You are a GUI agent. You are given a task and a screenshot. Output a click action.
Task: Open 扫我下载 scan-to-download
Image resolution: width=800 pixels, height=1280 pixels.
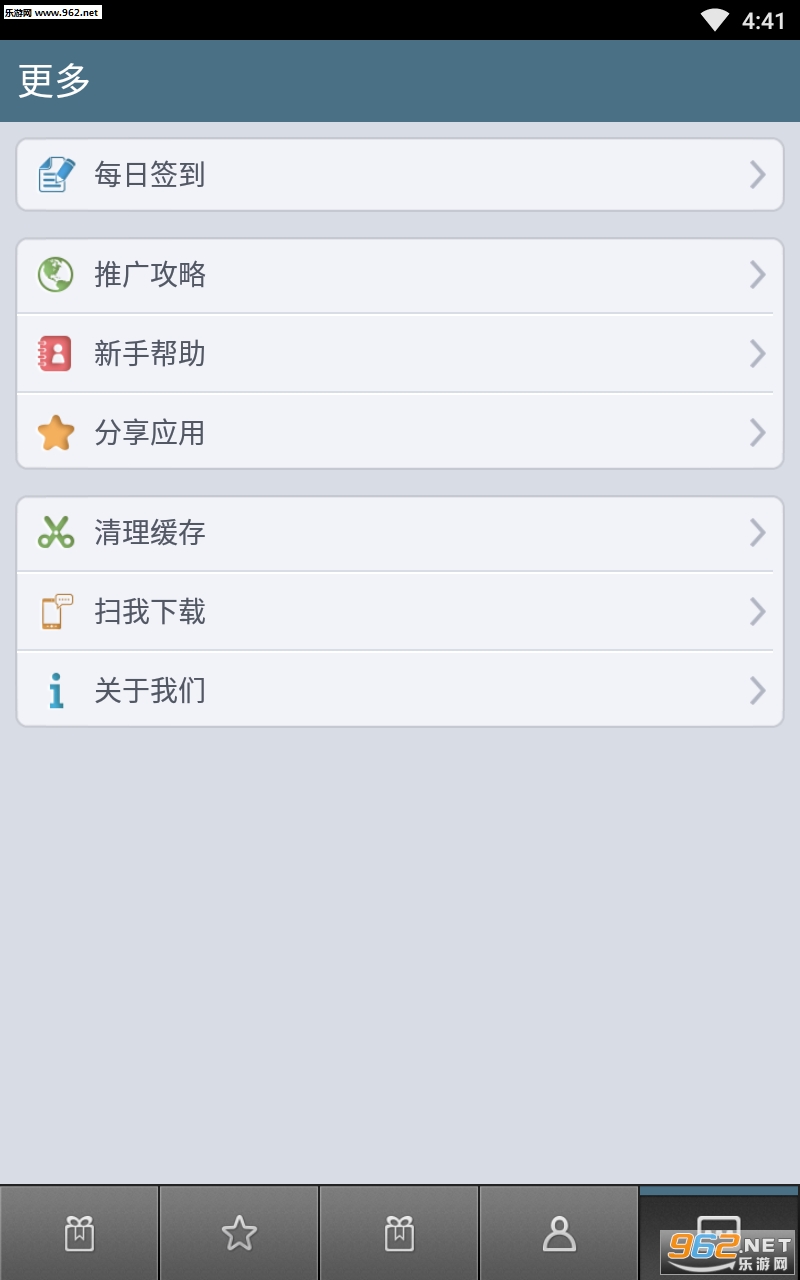click(x=400, y=611)
